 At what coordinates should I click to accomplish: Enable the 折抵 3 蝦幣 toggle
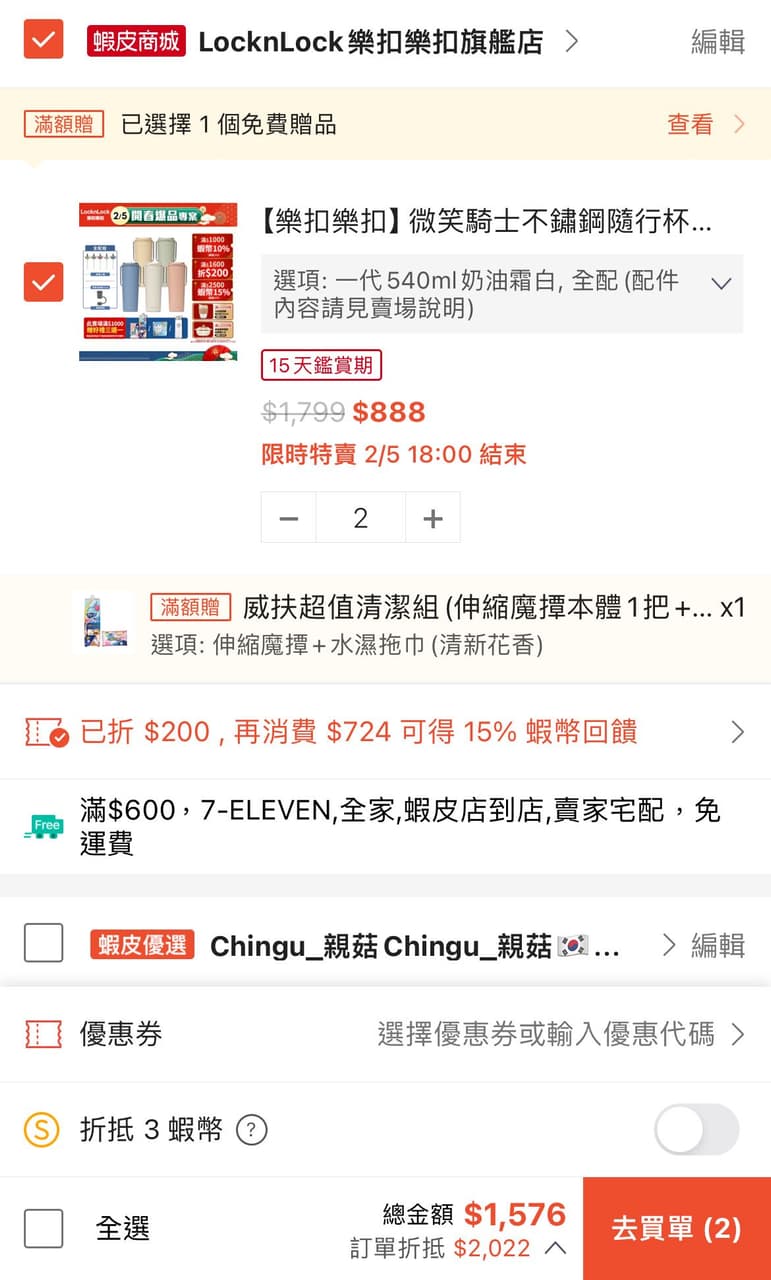point(695,1129)
